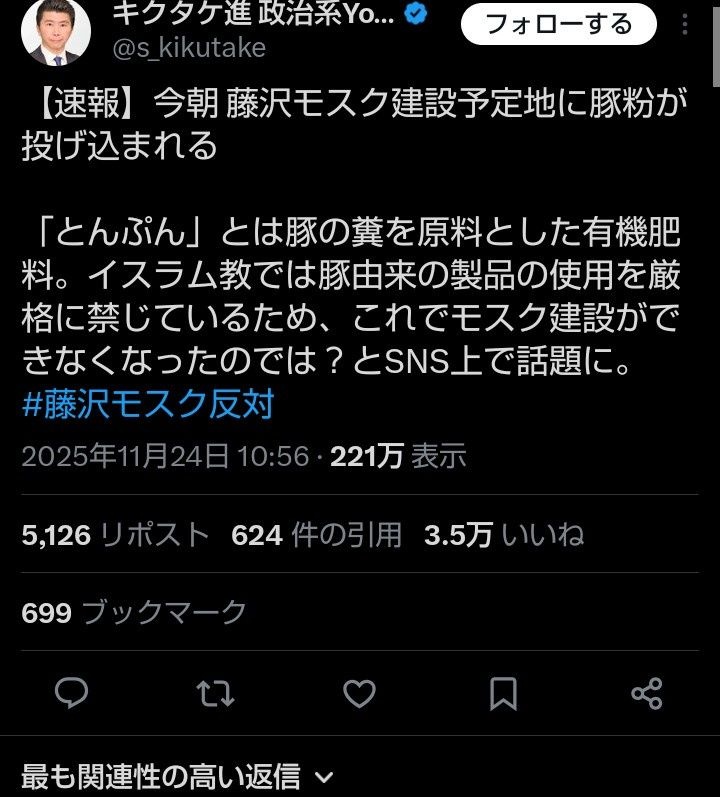Image resolution: width=720 pixels, height=797 pixels.
Task: Reply to this post
Action: (71, 692)
